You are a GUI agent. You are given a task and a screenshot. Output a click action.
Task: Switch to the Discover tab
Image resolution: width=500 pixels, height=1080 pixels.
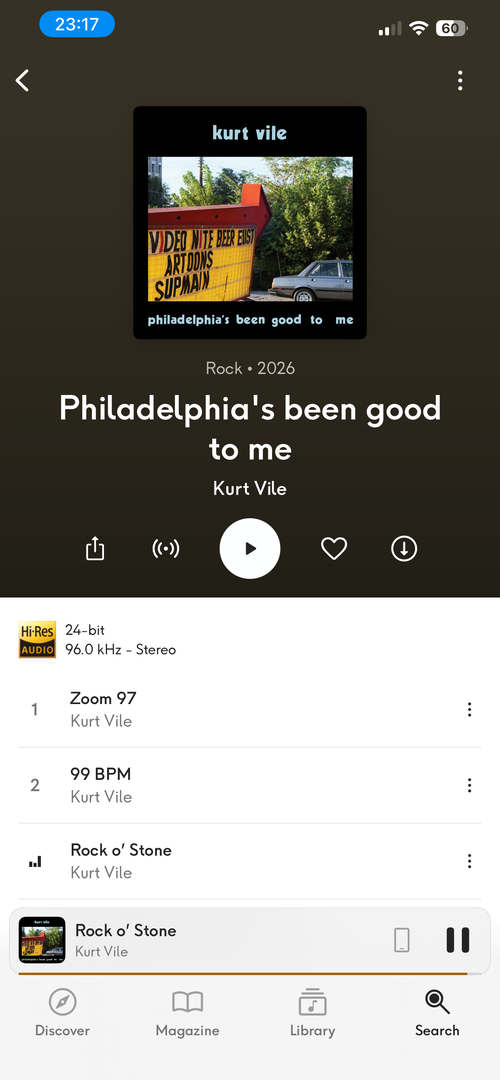(63, 1013)
